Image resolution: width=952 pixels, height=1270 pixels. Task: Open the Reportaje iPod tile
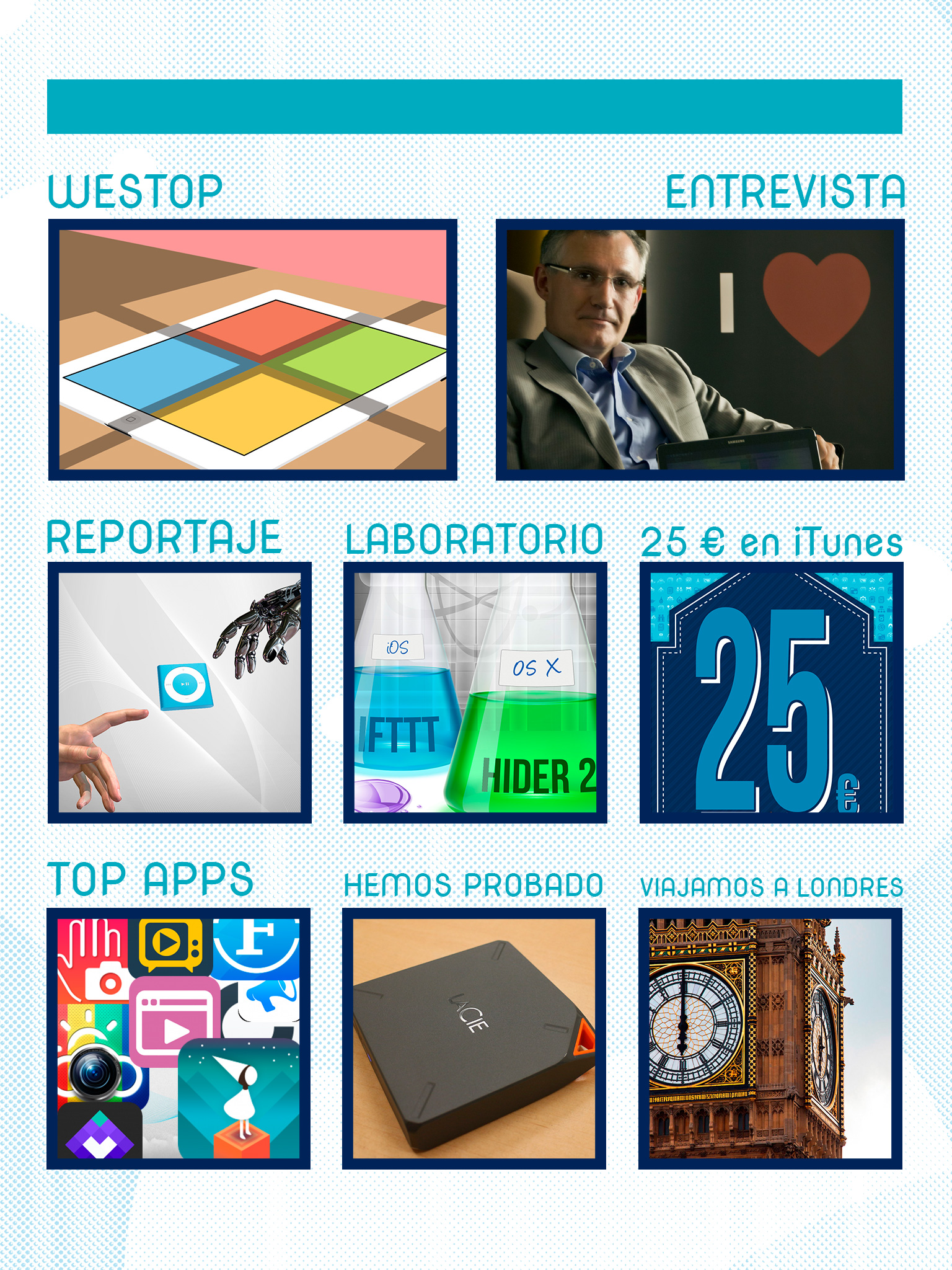click(x=180, y=693)
